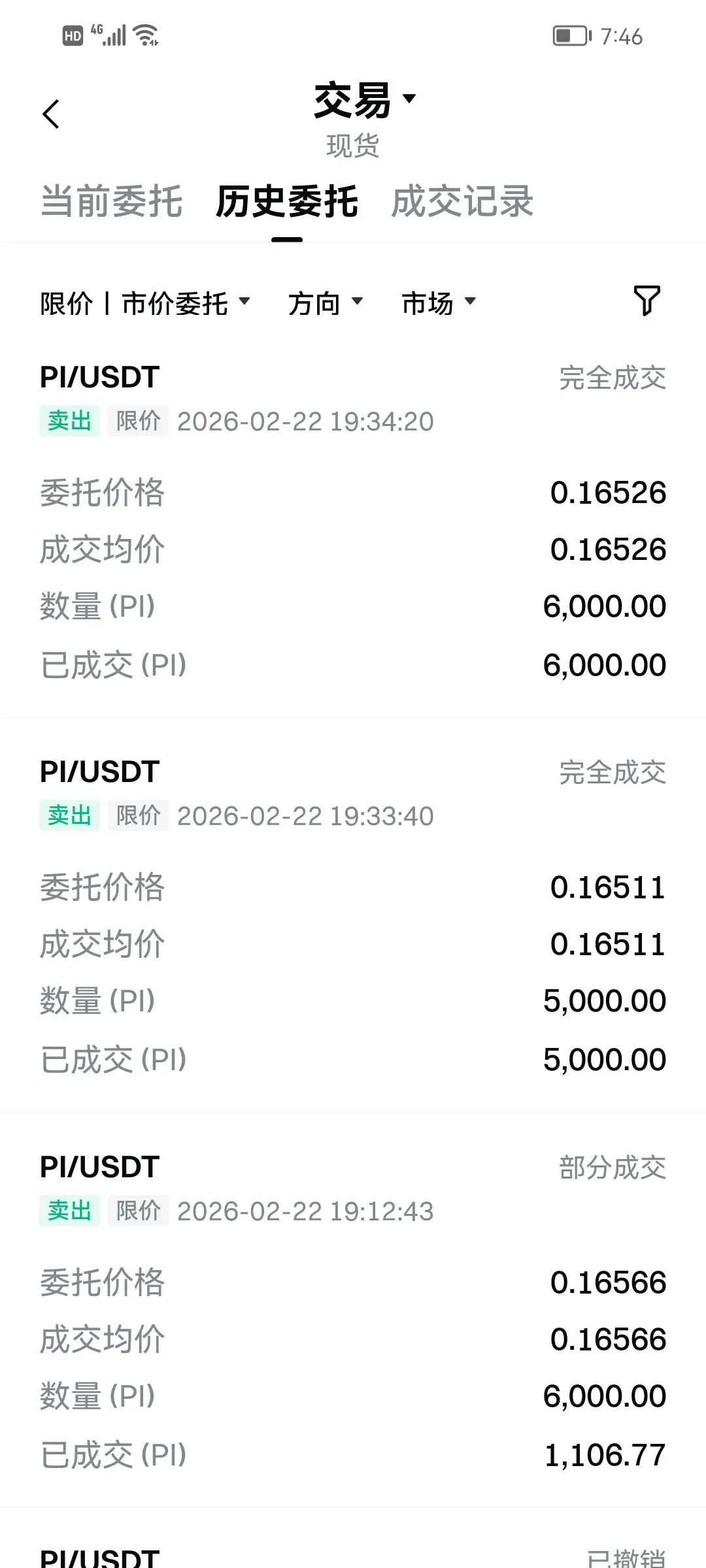Go back using the top-left arrow
The width and height of the screenshot is (706, 1568).
click(x=51, y=114)
